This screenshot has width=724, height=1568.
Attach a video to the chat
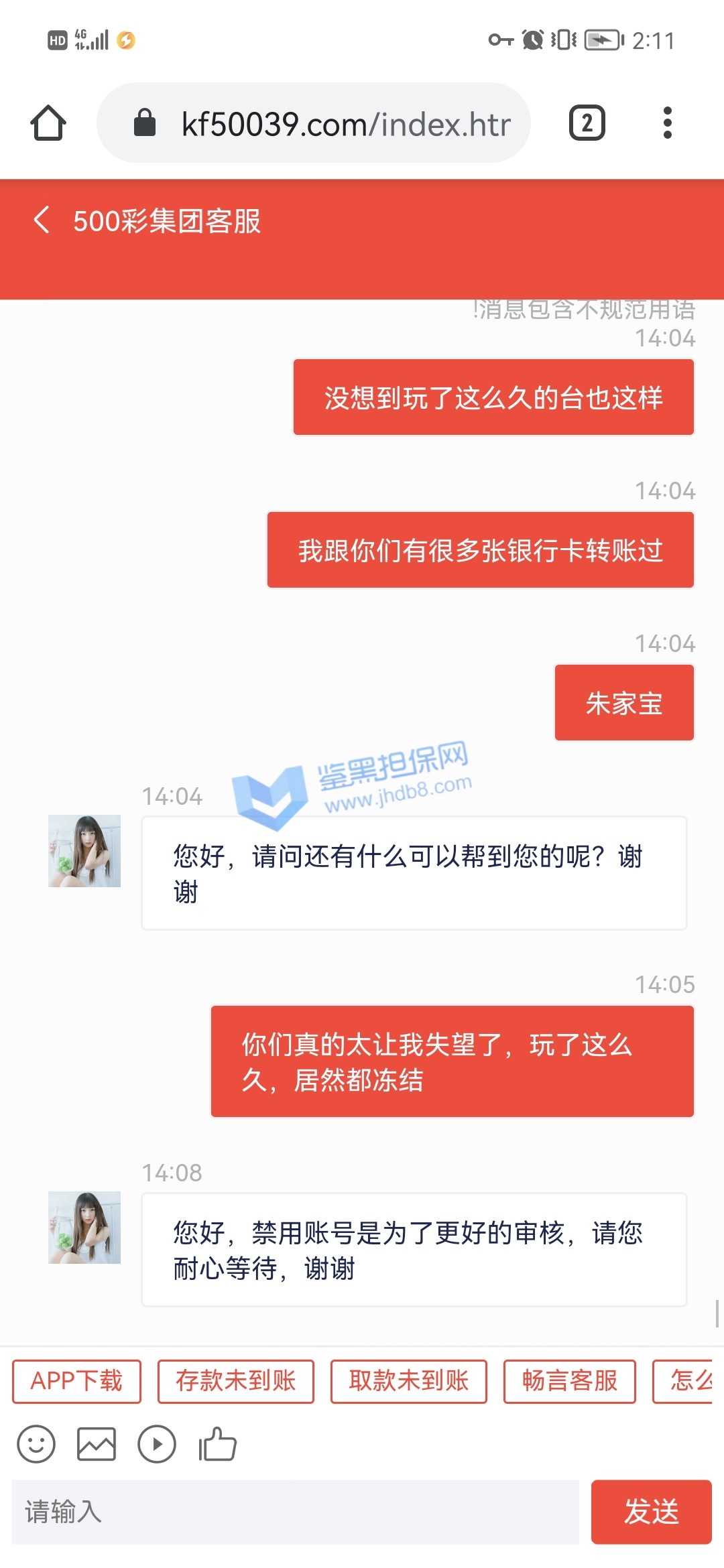point(157,1444)
